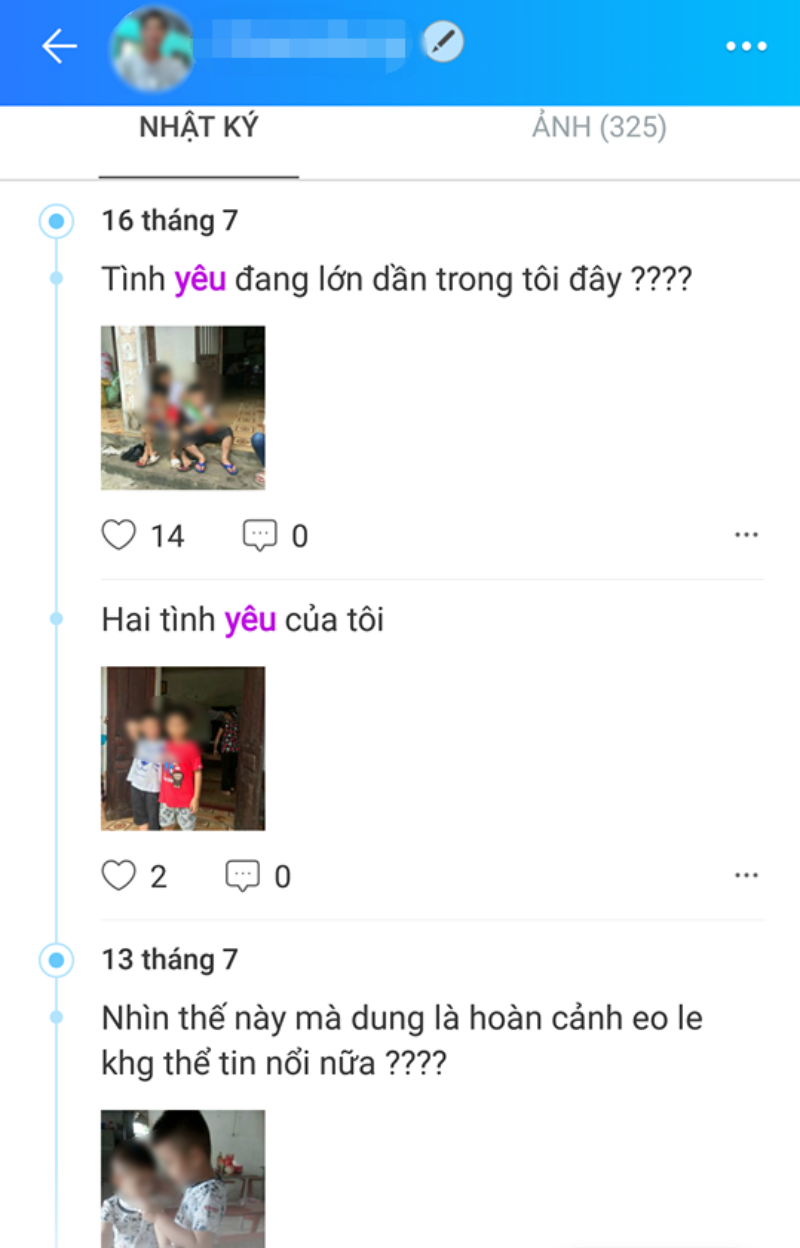Like the post with 14 hearts
Viewport: 800px width, 1248px height.
(119, 536)
